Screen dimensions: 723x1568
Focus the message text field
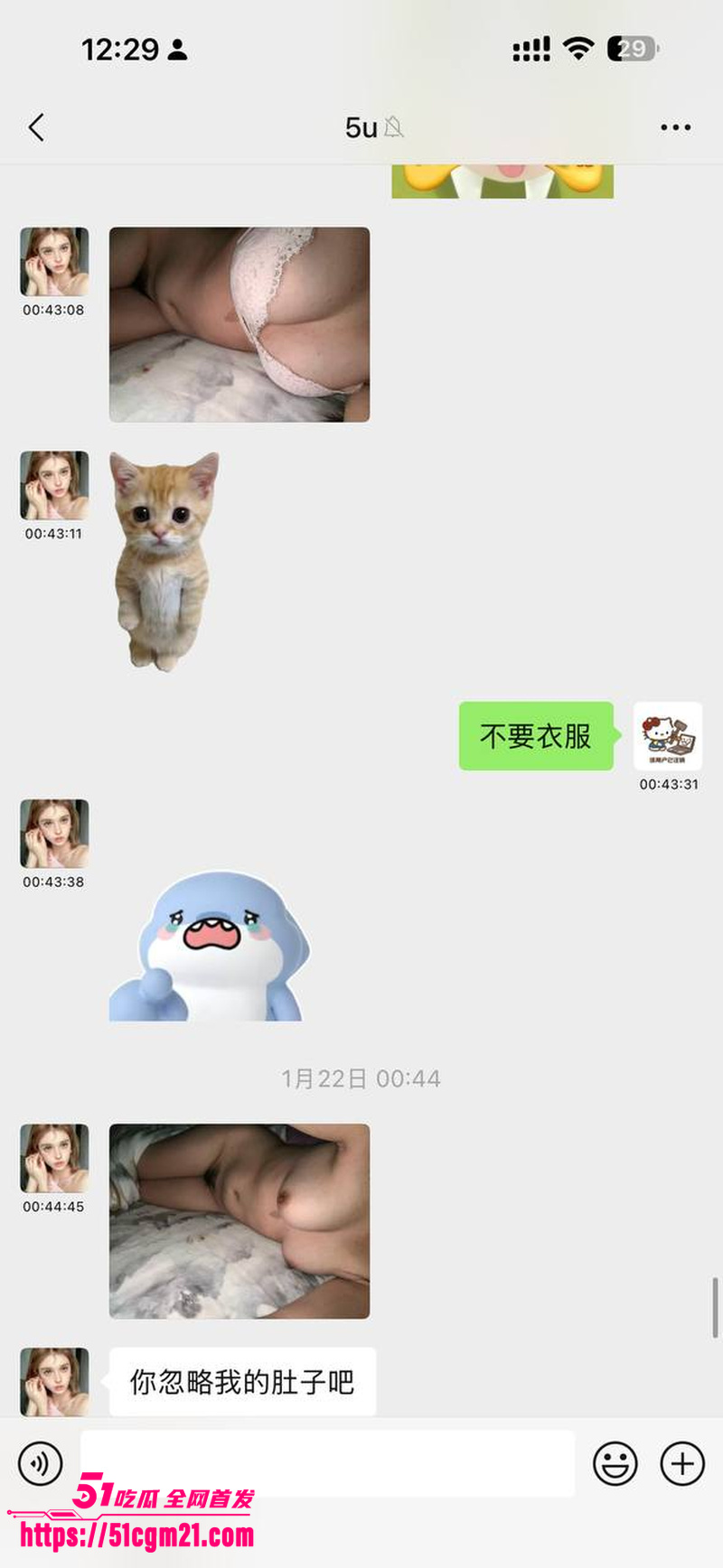327,1462
